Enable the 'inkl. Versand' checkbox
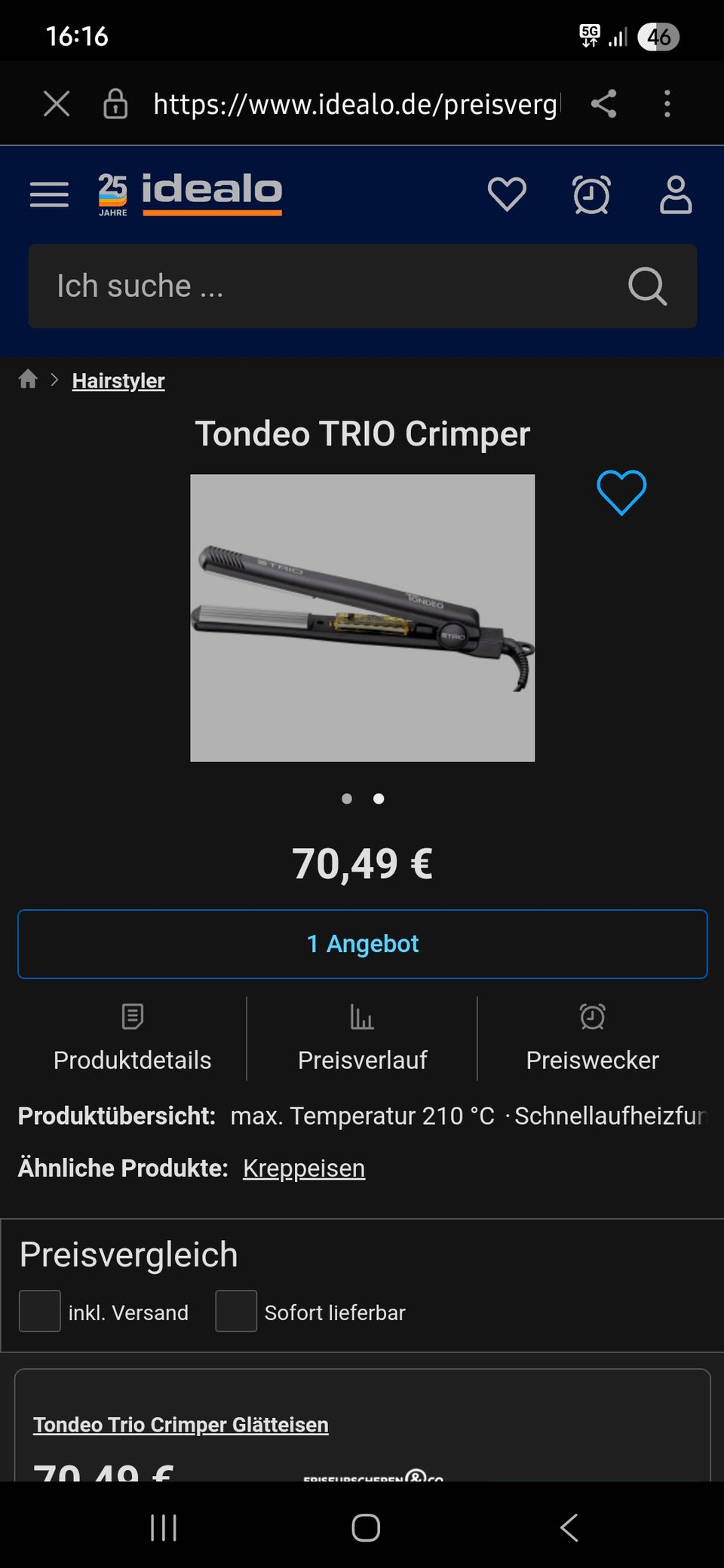The image size is (724, 1568). point(40,1311)
